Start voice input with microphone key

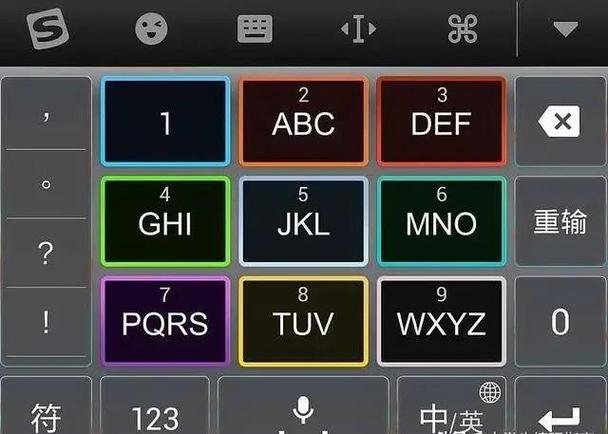click(303, 410)
